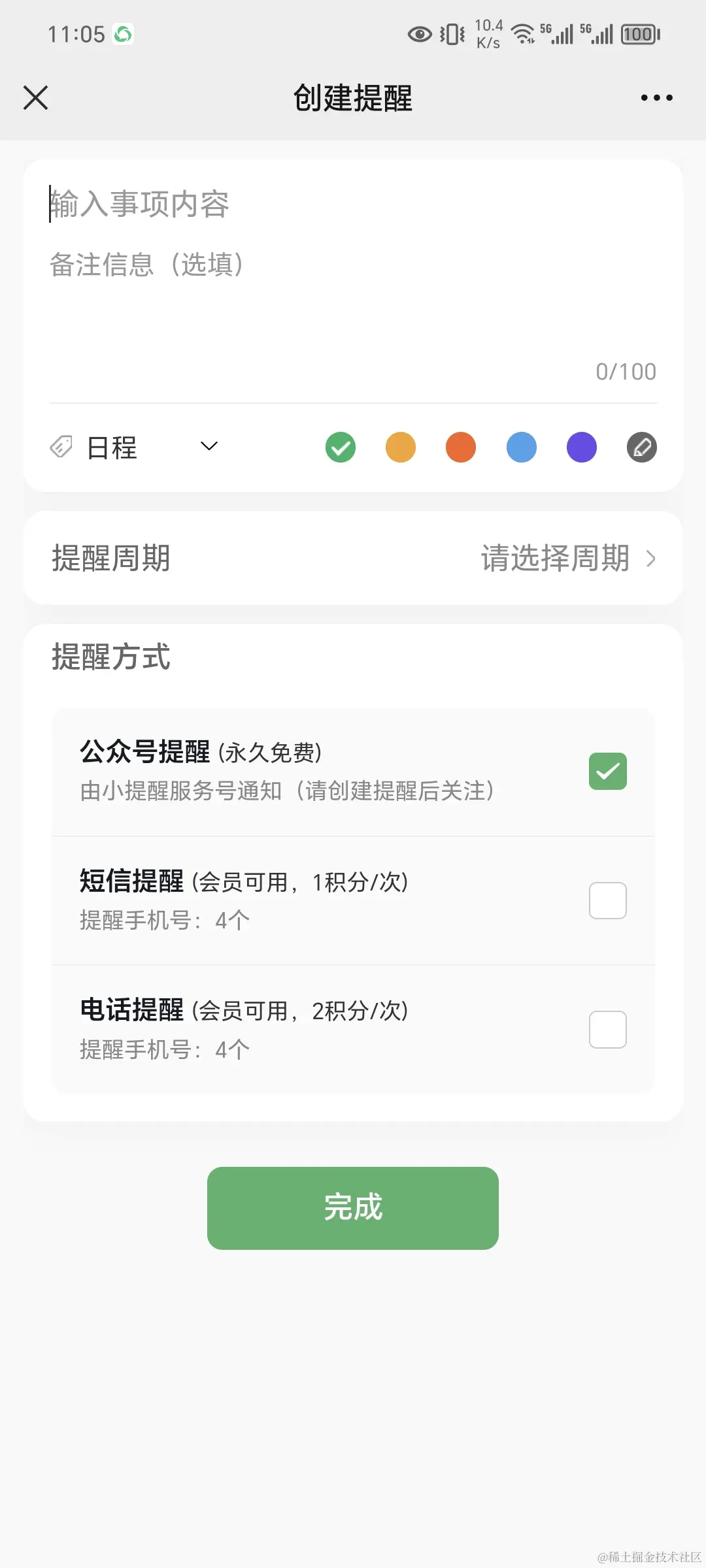Open the custom color edit icon
Image resolution: width=706 pixels, height=1568 pixels.
[642, 448]
